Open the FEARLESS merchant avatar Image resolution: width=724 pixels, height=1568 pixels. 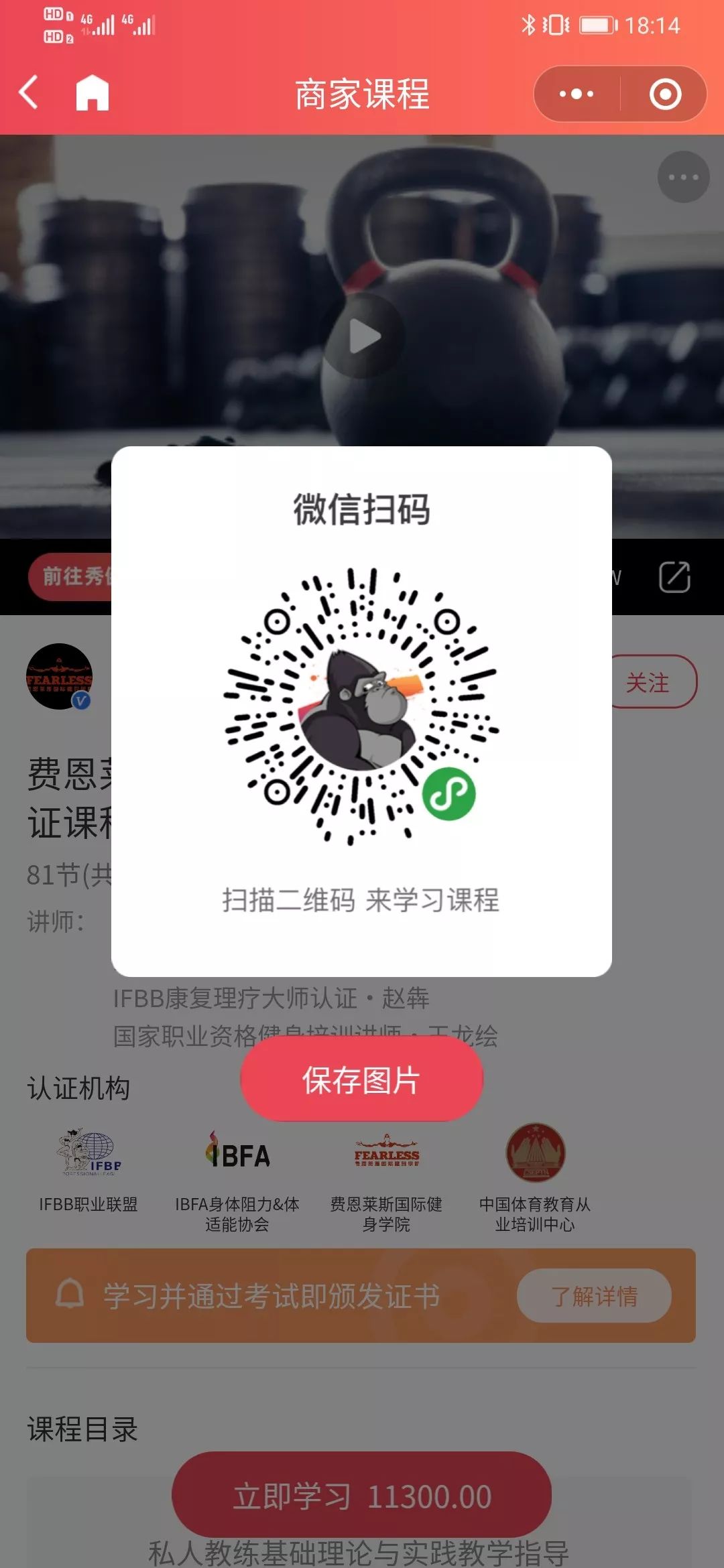click(x=59, y=677)
